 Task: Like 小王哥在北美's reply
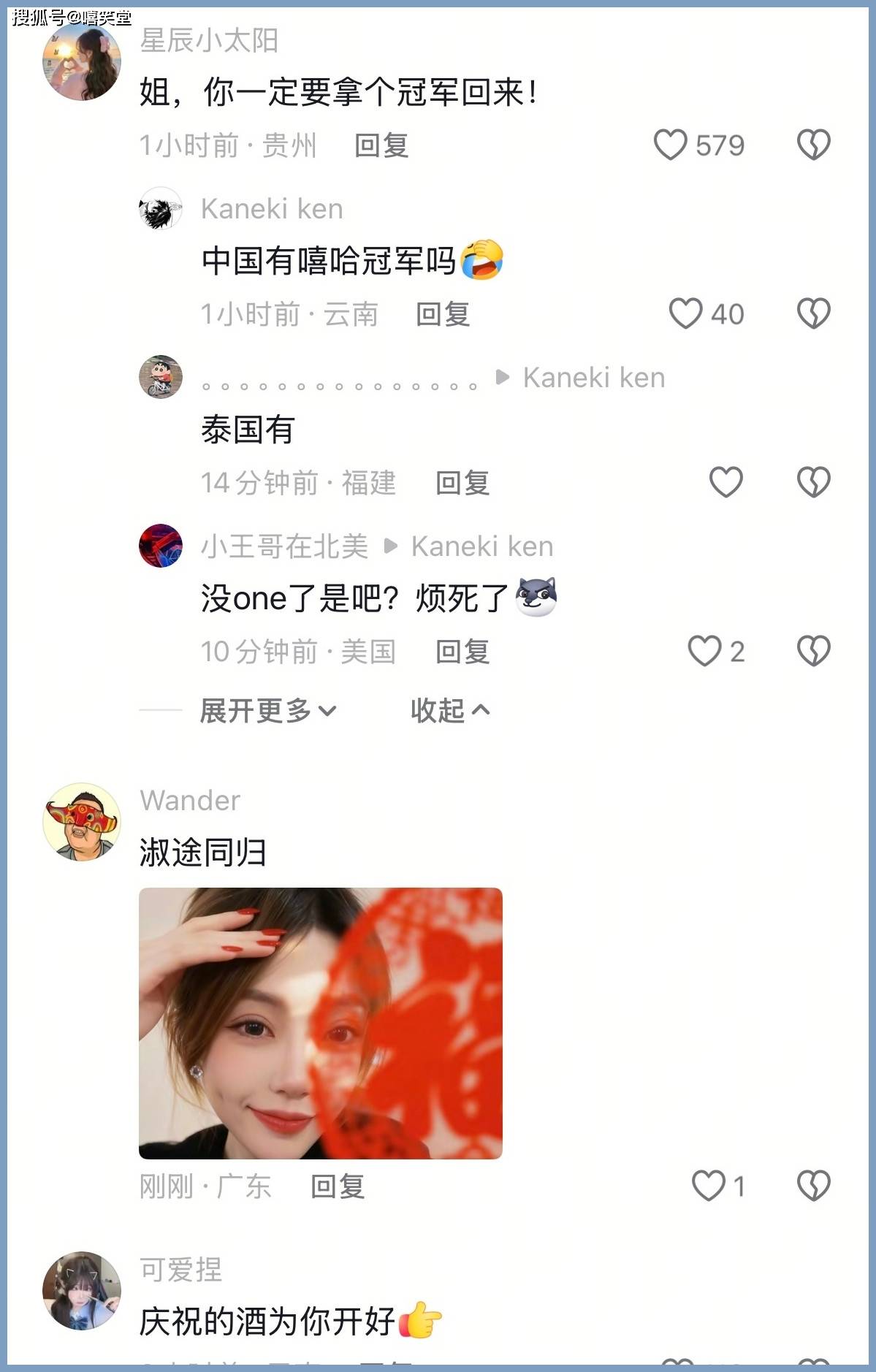pos(704,651)
